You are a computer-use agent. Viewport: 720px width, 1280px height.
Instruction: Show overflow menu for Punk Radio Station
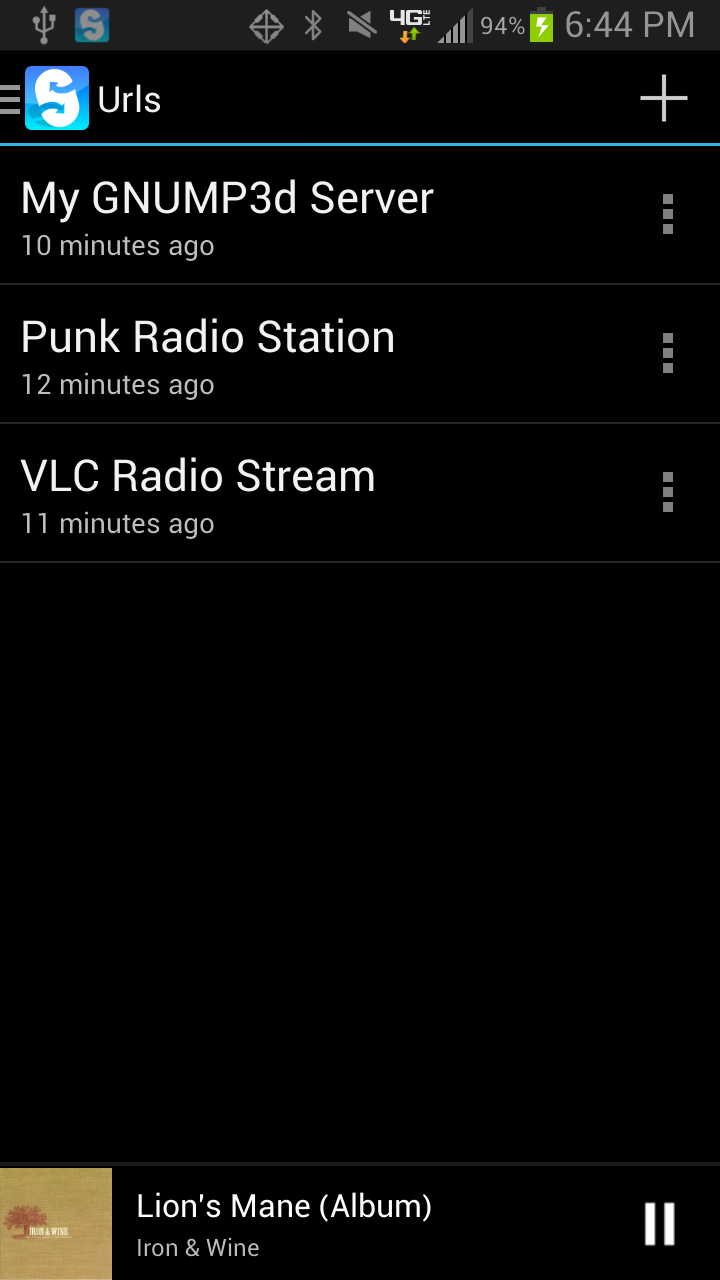click(x=668, y=353)
